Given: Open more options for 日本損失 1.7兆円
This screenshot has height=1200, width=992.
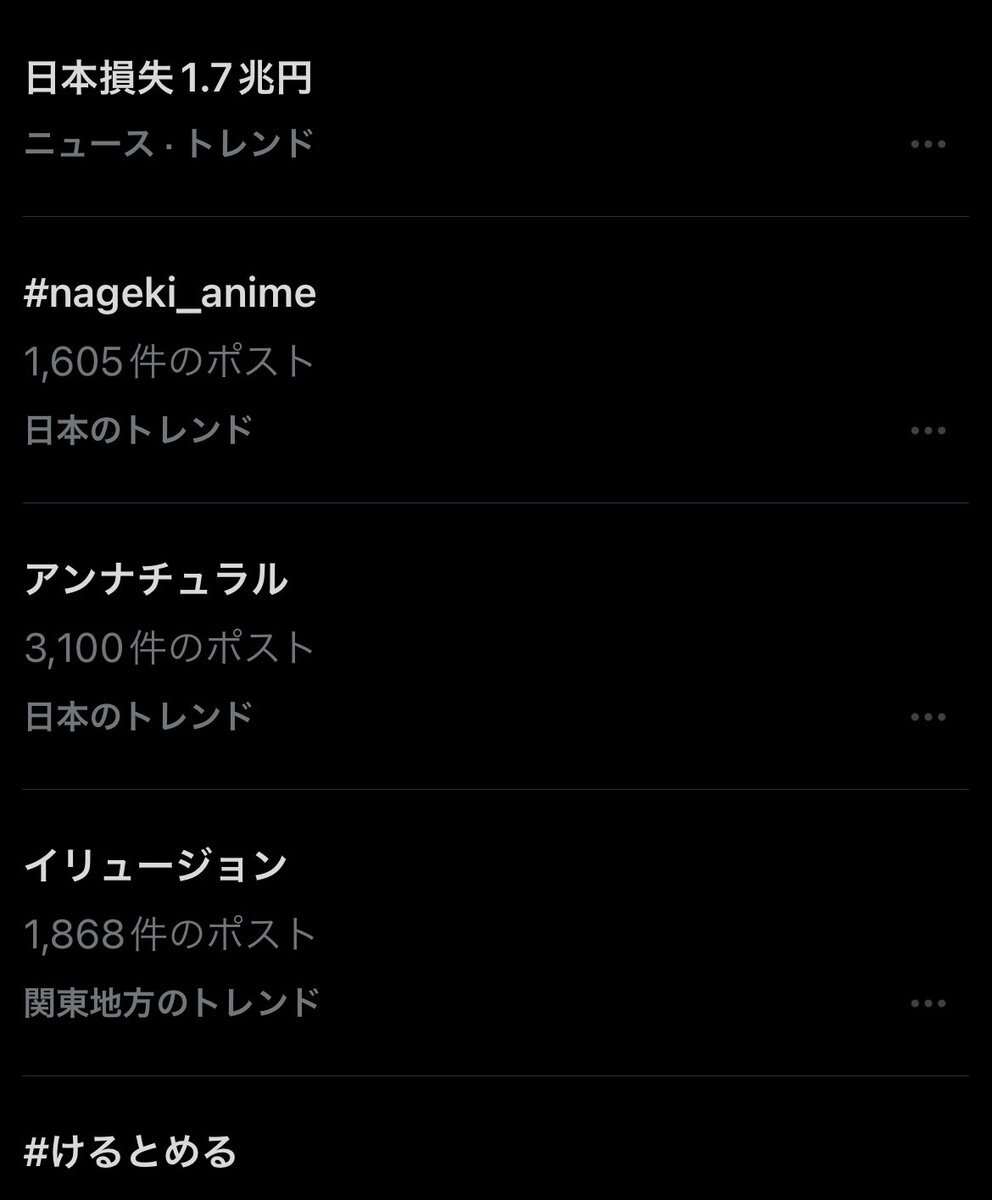Looking at the screenshot, I should pyautogui.click(x=928, y=145).
